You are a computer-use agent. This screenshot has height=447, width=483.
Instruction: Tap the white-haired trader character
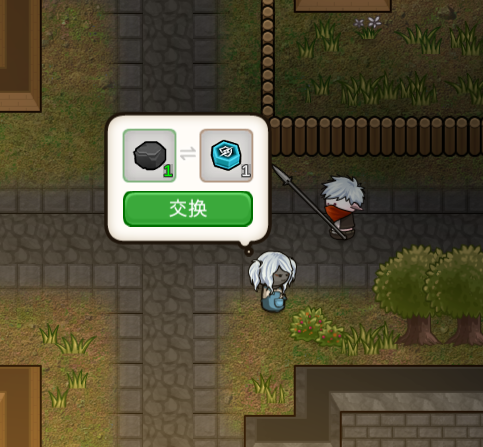coord(273,282)
